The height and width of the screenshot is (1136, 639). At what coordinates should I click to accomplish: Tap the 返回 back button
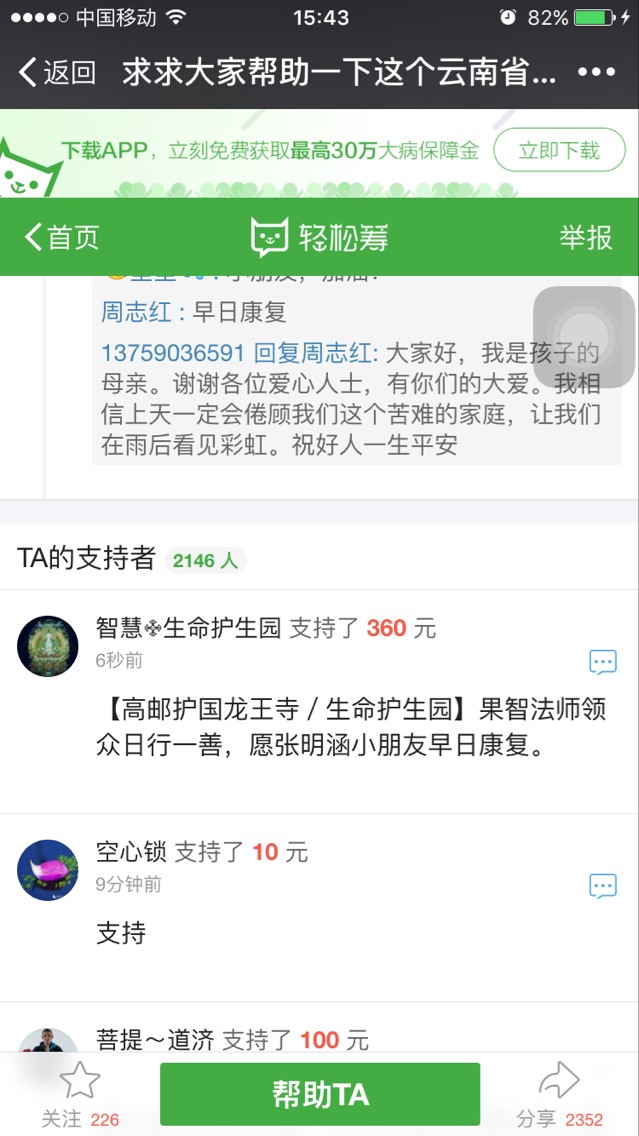point(58,73)
